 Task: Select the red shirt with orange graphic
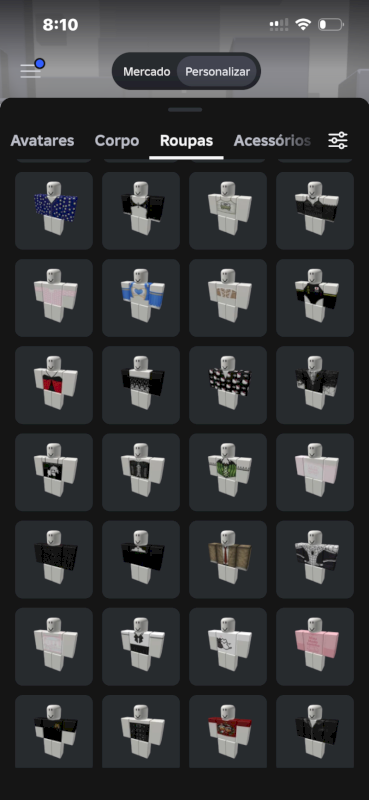point(228,732)
